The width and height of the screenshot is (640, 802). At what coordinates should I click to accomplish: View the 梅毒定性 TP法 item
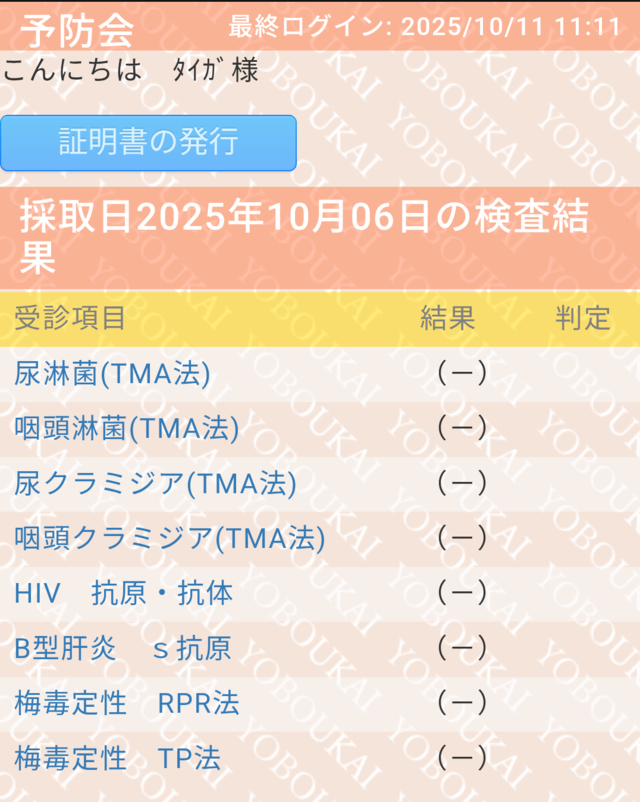click(x=117, y=758)
